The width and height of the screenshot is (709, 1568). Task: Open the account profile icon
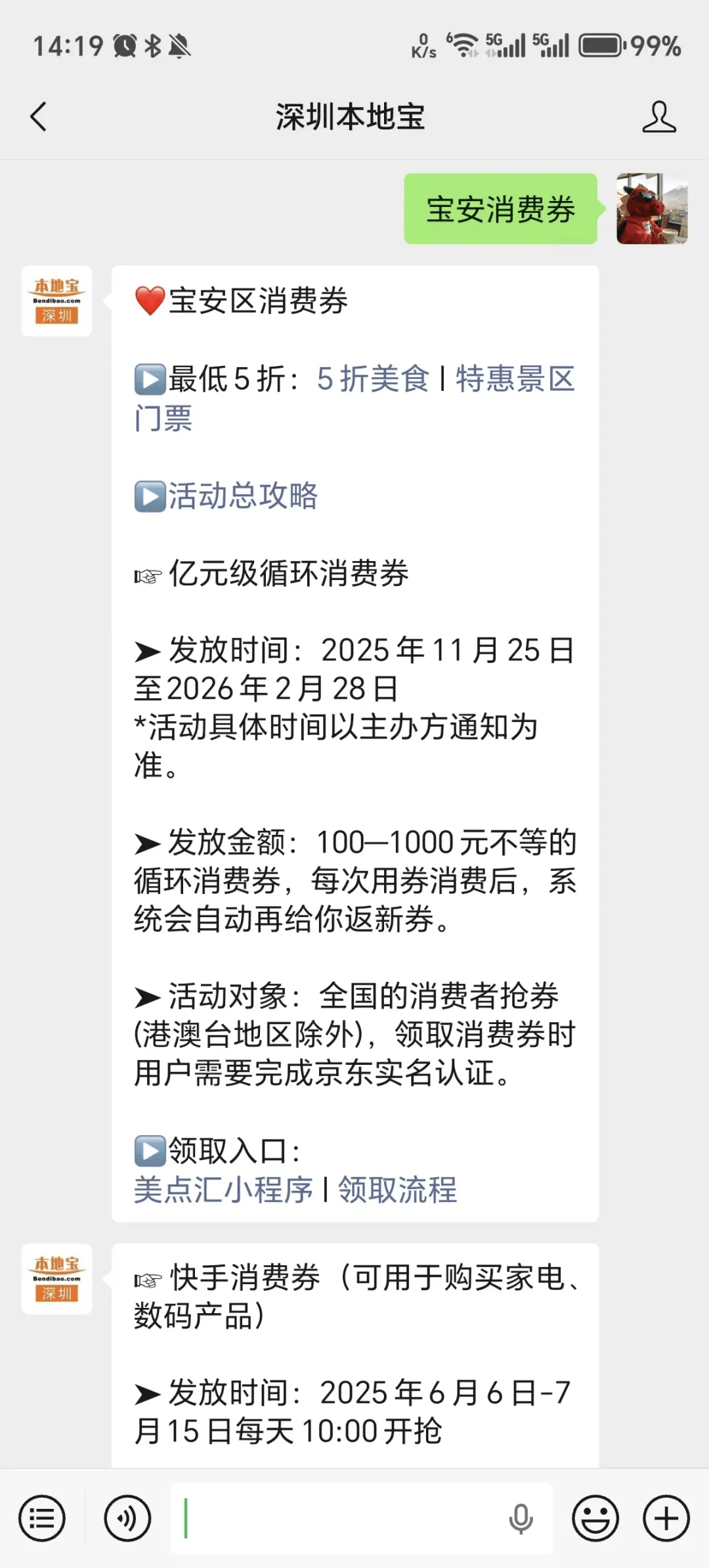[658, 117]
